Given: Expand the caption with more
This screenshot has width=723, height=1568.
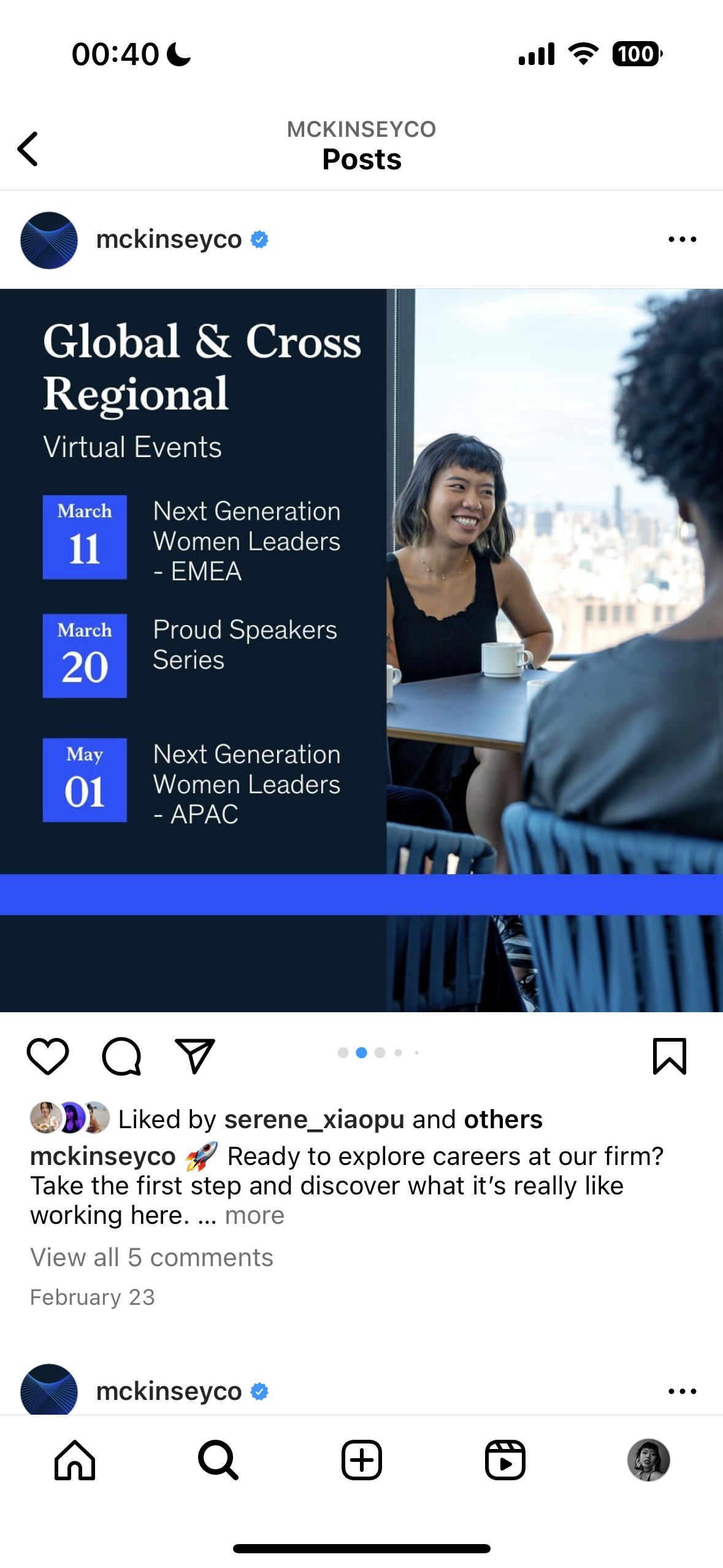Looking at the screenshot, I should point(254,1215).
